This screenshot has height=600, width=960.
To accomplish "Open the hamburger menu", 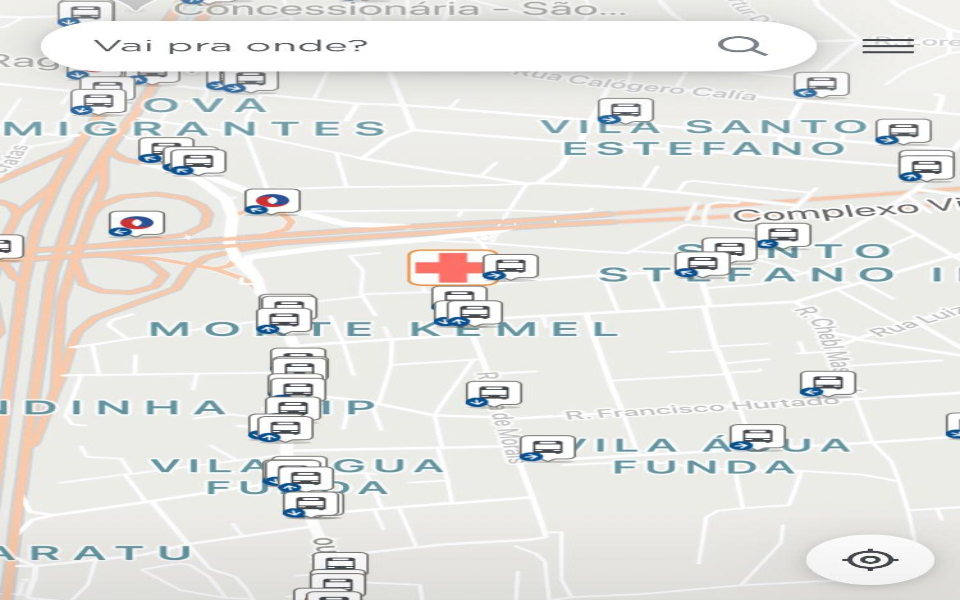I will [x=887, y=46].
